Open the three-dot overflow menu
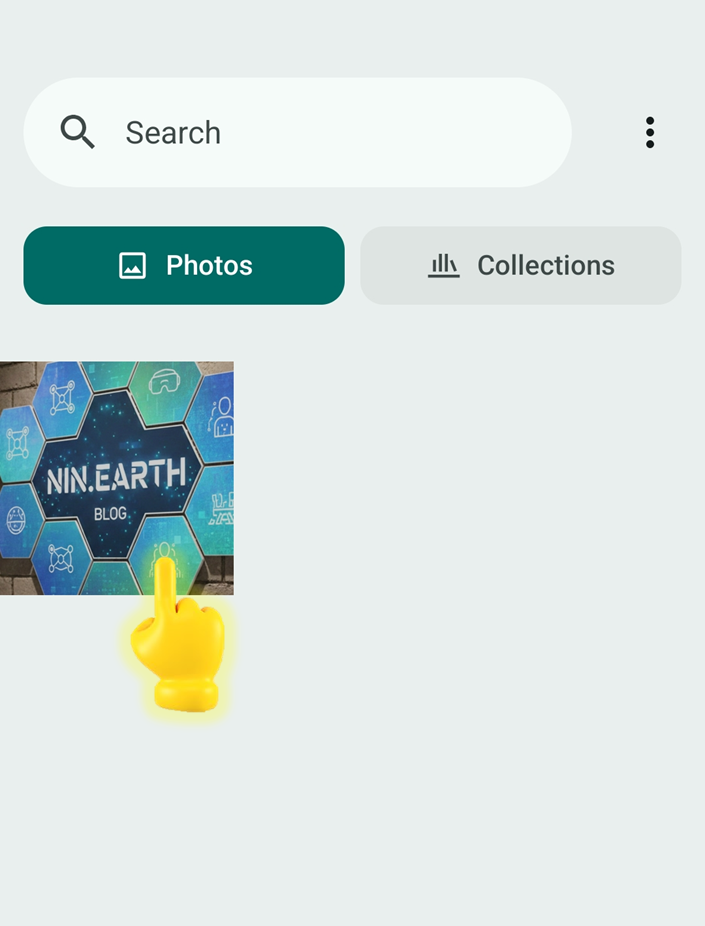The width and height of the screenshot is (705, 926). [x=650, y=132]
